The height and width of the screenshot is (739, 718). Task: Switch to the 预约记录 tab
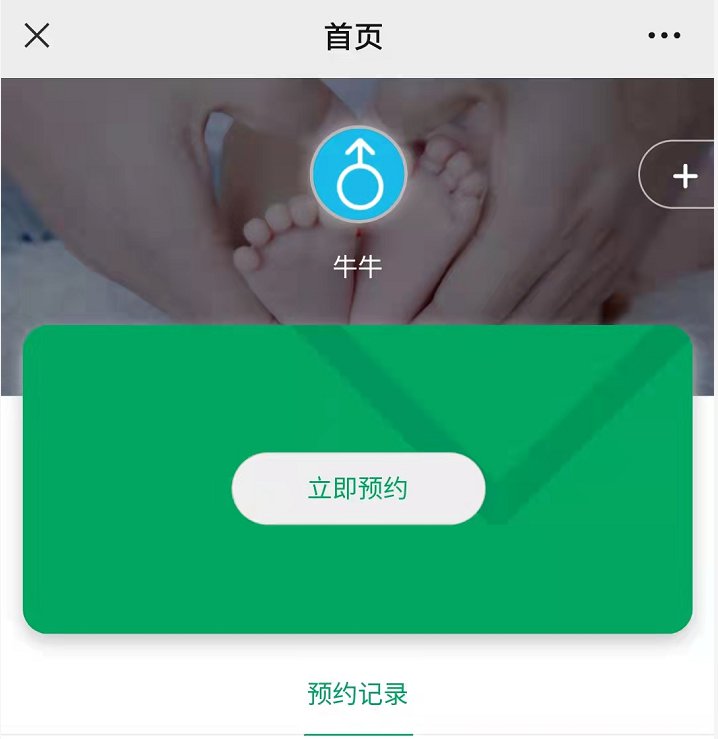coord(358,694)
